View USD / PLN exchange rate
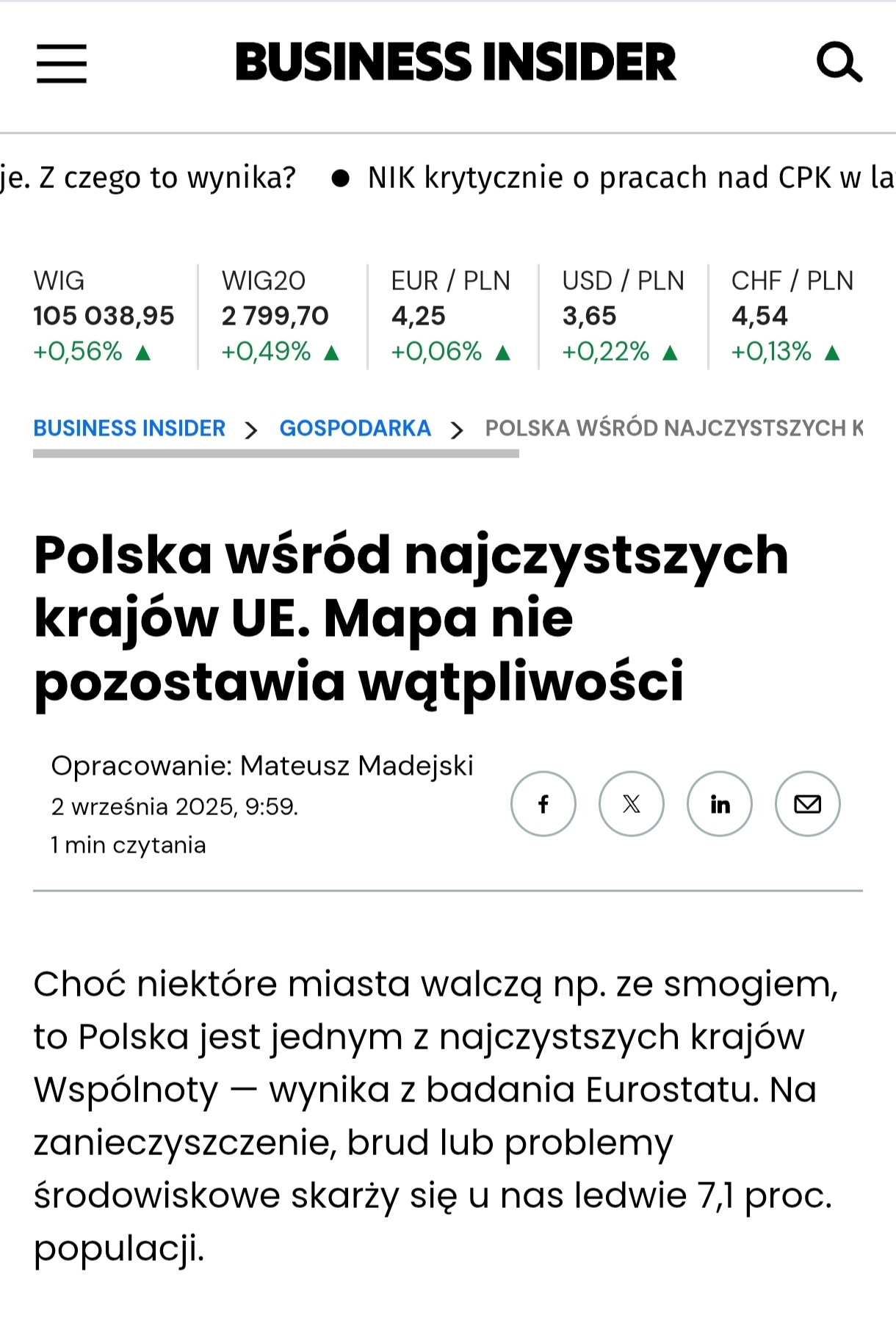The height and width of the screenshot is (1321, 896). pyautogui.click(x=622, y=316)
